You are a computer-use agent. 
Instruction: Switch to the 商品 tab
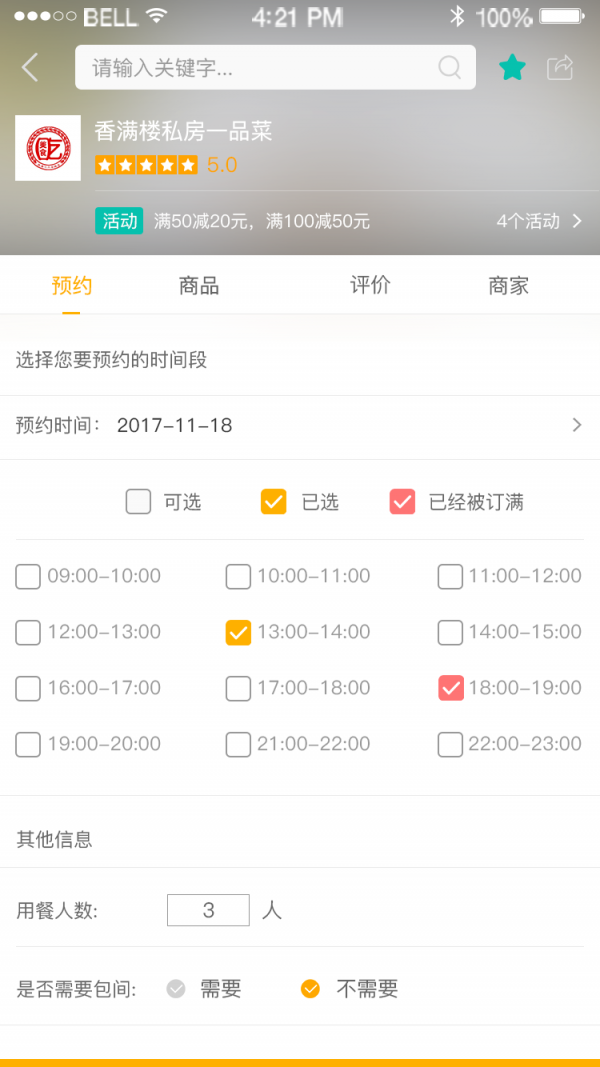(199, 286)
